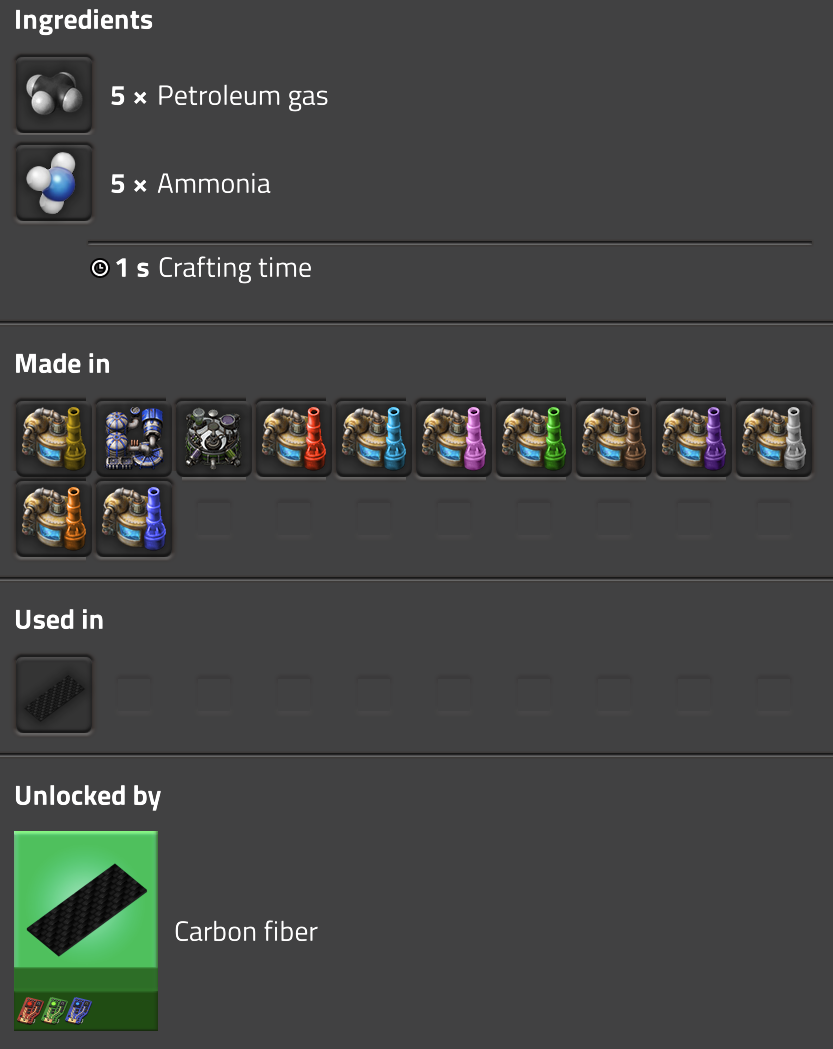The image size is (833, 1049).
Task: Select the pink chemical plant under Made in
Action: (454, 438)
